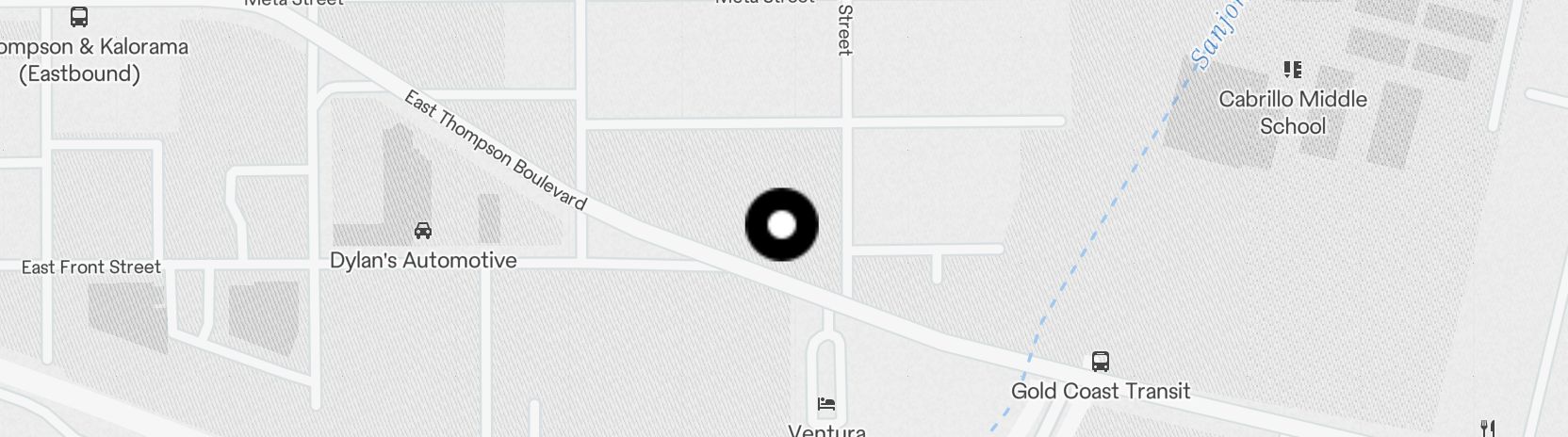Tap the black location marker pin

[x=781, y=225]
